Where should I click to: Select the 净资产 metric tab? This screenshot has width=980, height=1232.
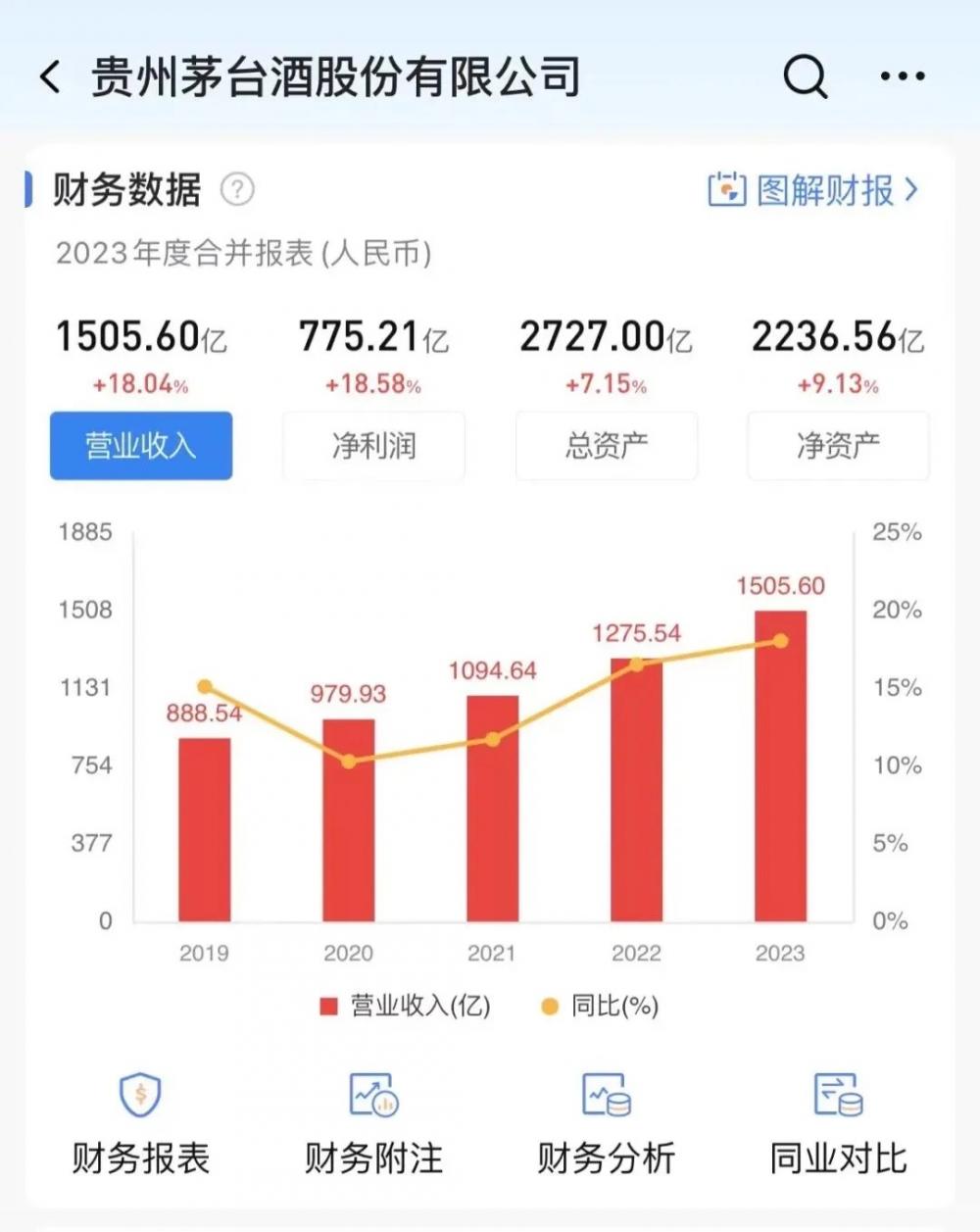click(x=837, y=447)
